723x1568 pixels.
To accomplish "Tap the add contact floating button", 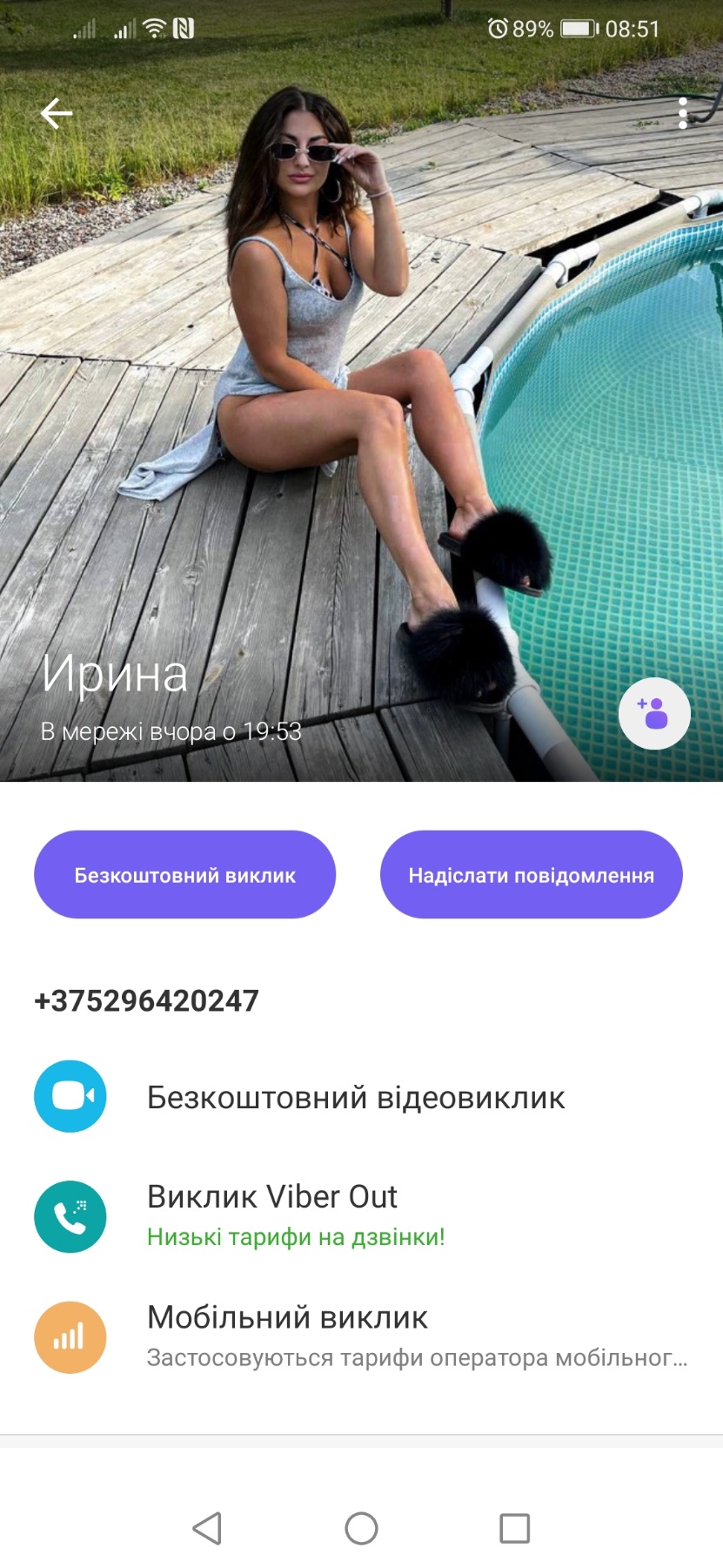I will point(654,713).
